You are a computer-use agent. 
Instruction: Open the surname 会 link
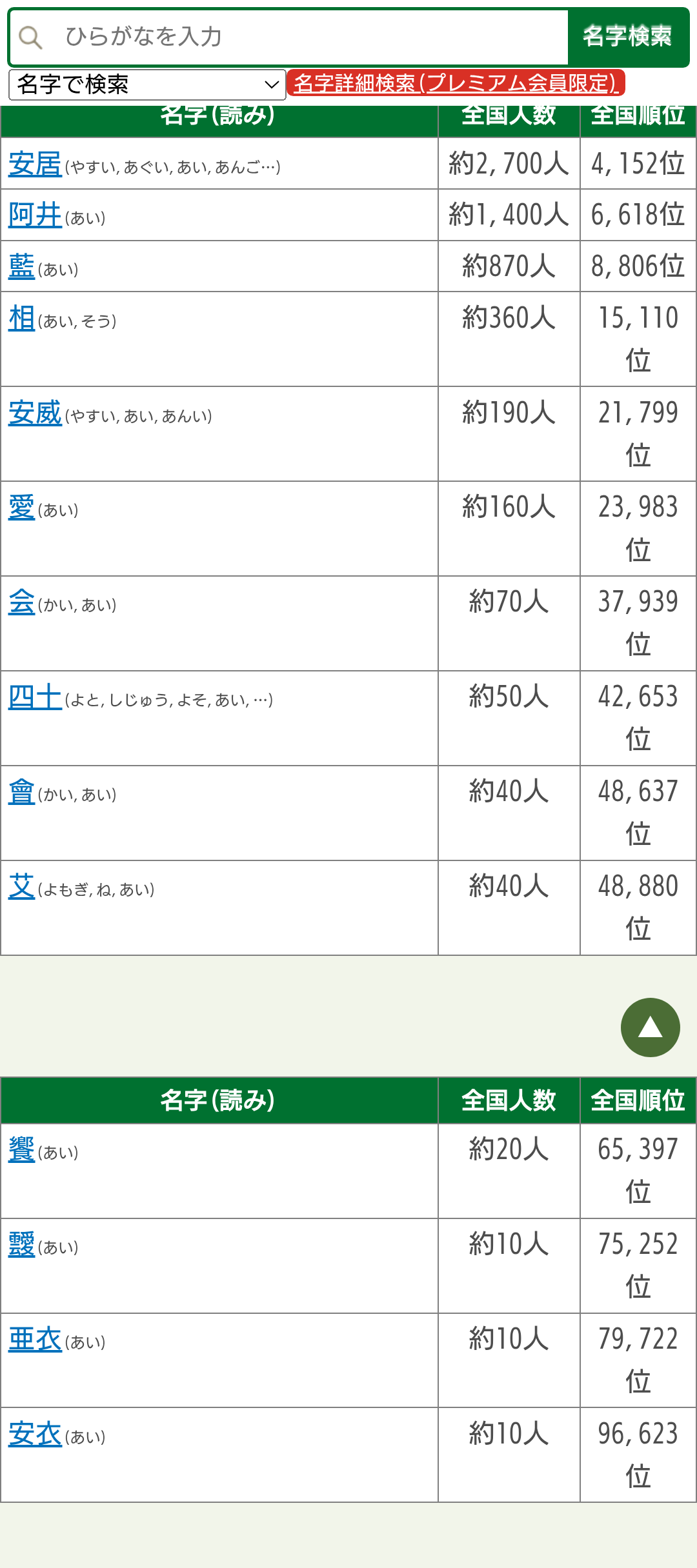click(21, 602)
